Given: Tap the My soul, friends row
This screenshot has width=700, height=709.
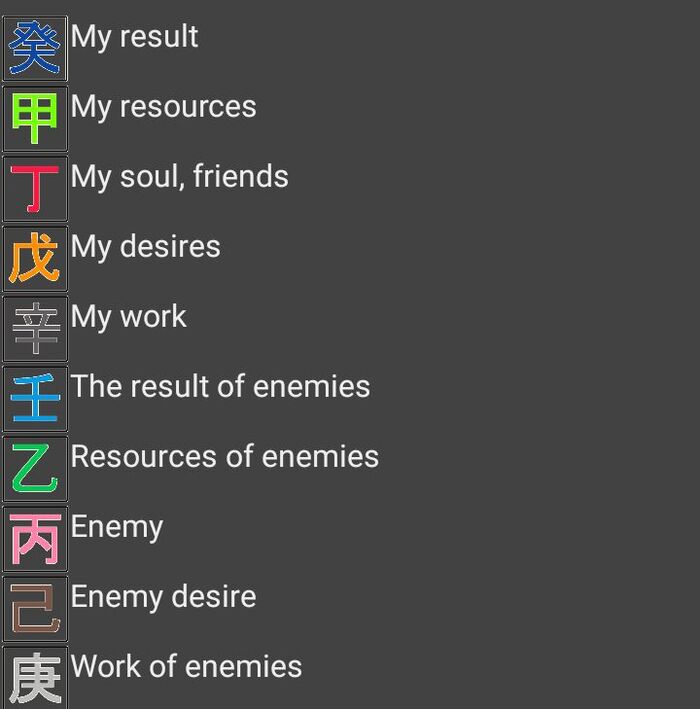Looking at the screenshot, I should [x=179, y=178].
